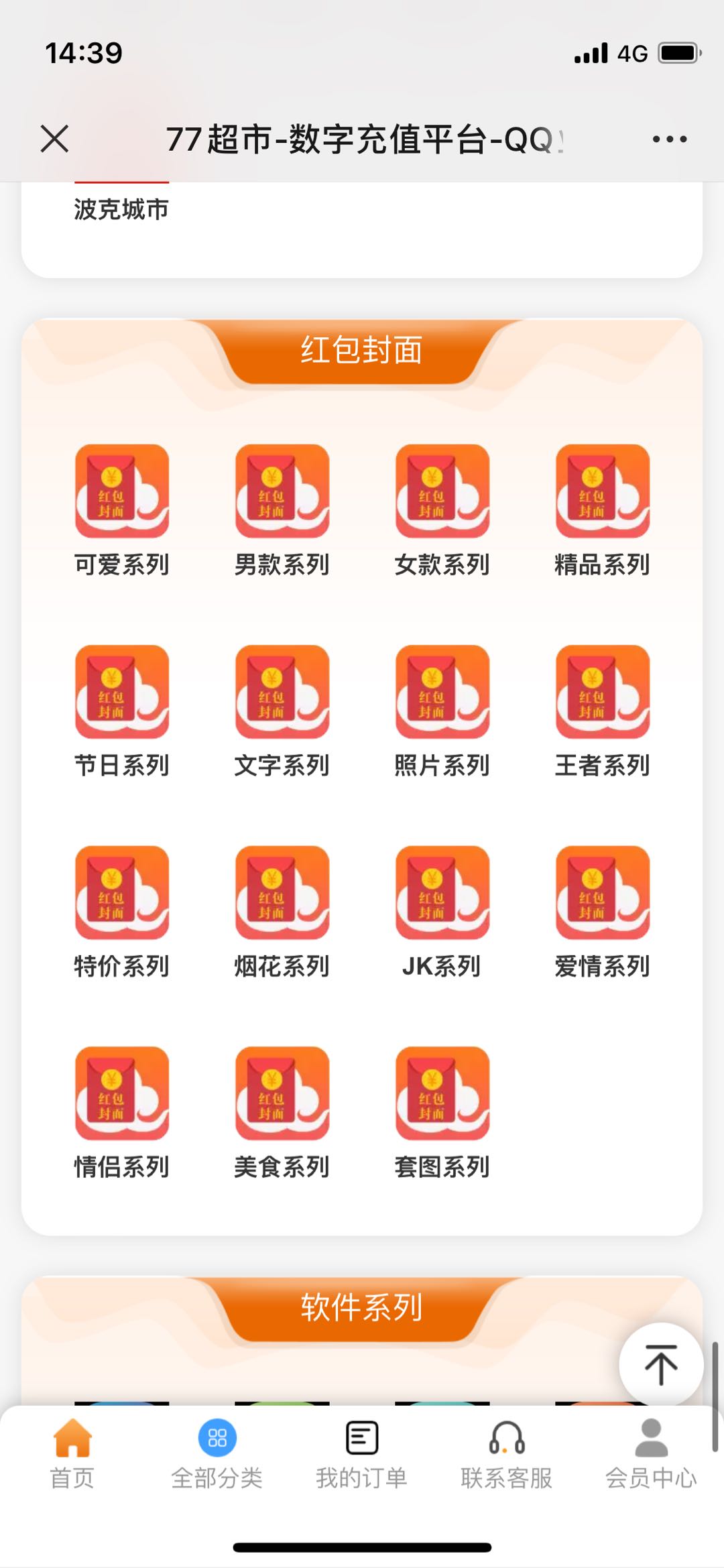Select 文字系列 covers
The height and width of the screenshot is (1568, 724).
(x=282, y=711)
